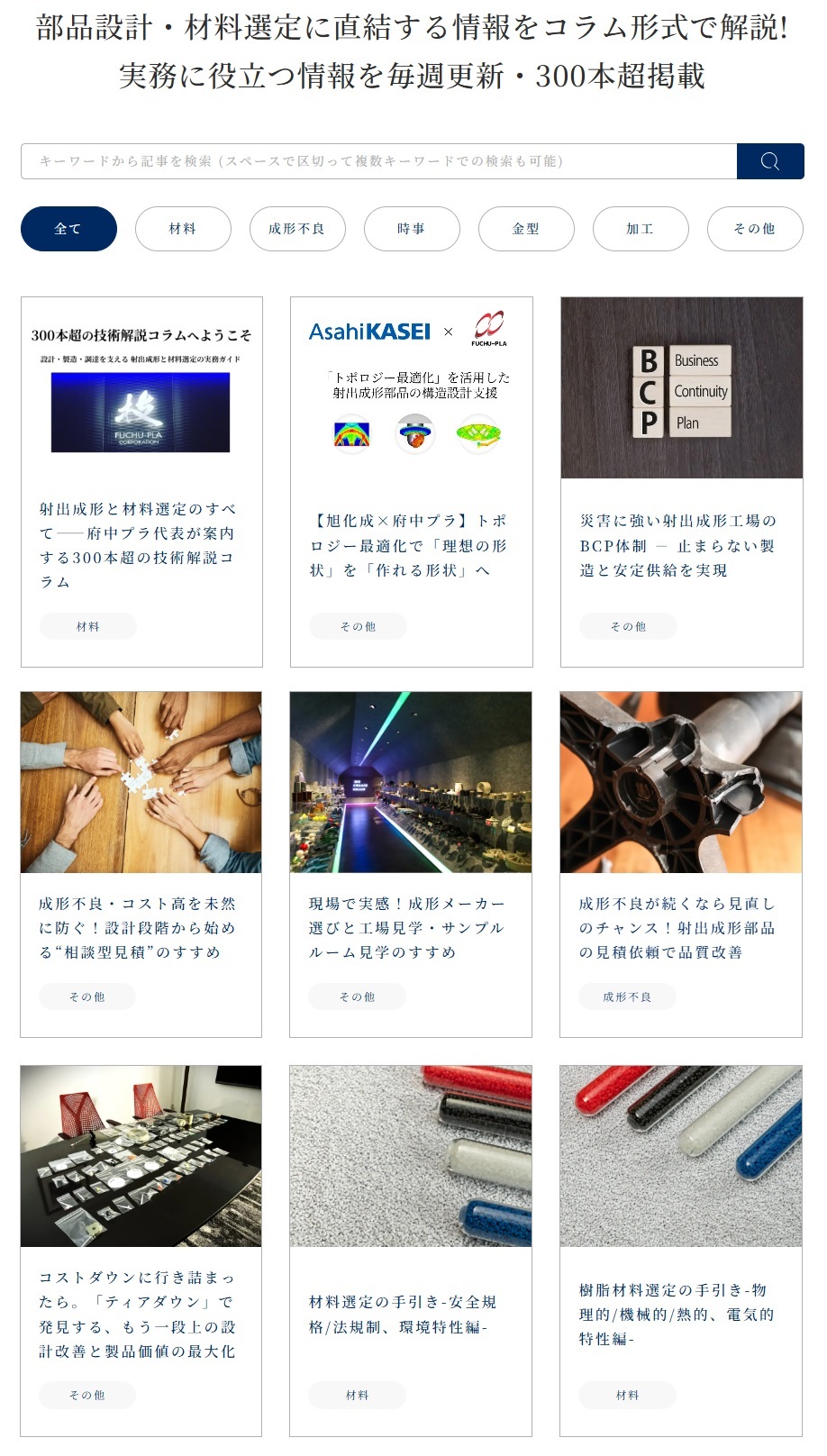827x1456 pixels.
Task: Select the 全て filter chip
Action: click(x=68, y=229)
